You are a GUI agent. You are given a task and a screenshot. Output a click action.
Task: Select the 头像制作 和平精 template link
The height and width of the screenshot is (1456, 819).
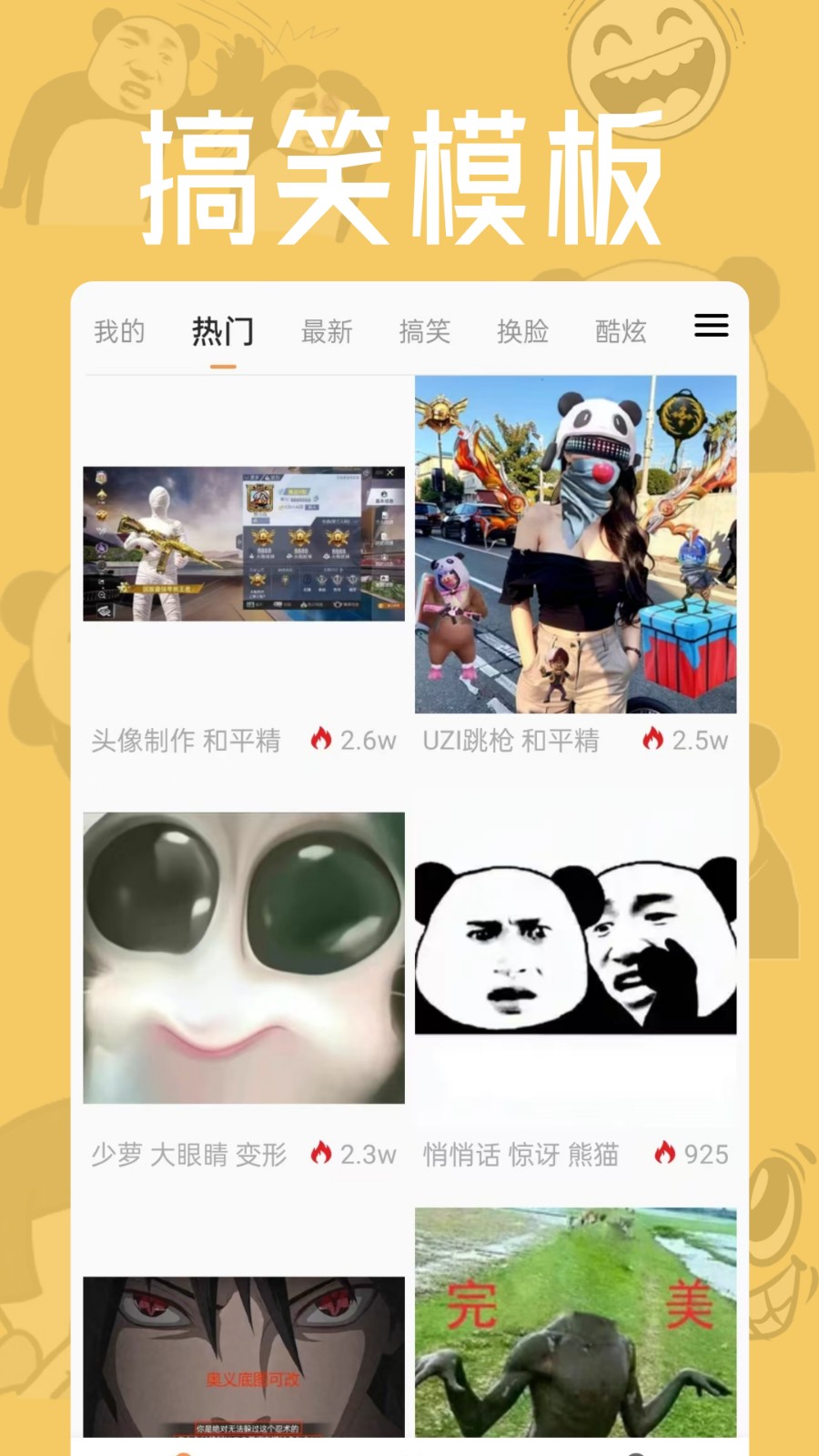tap(187, 741)
